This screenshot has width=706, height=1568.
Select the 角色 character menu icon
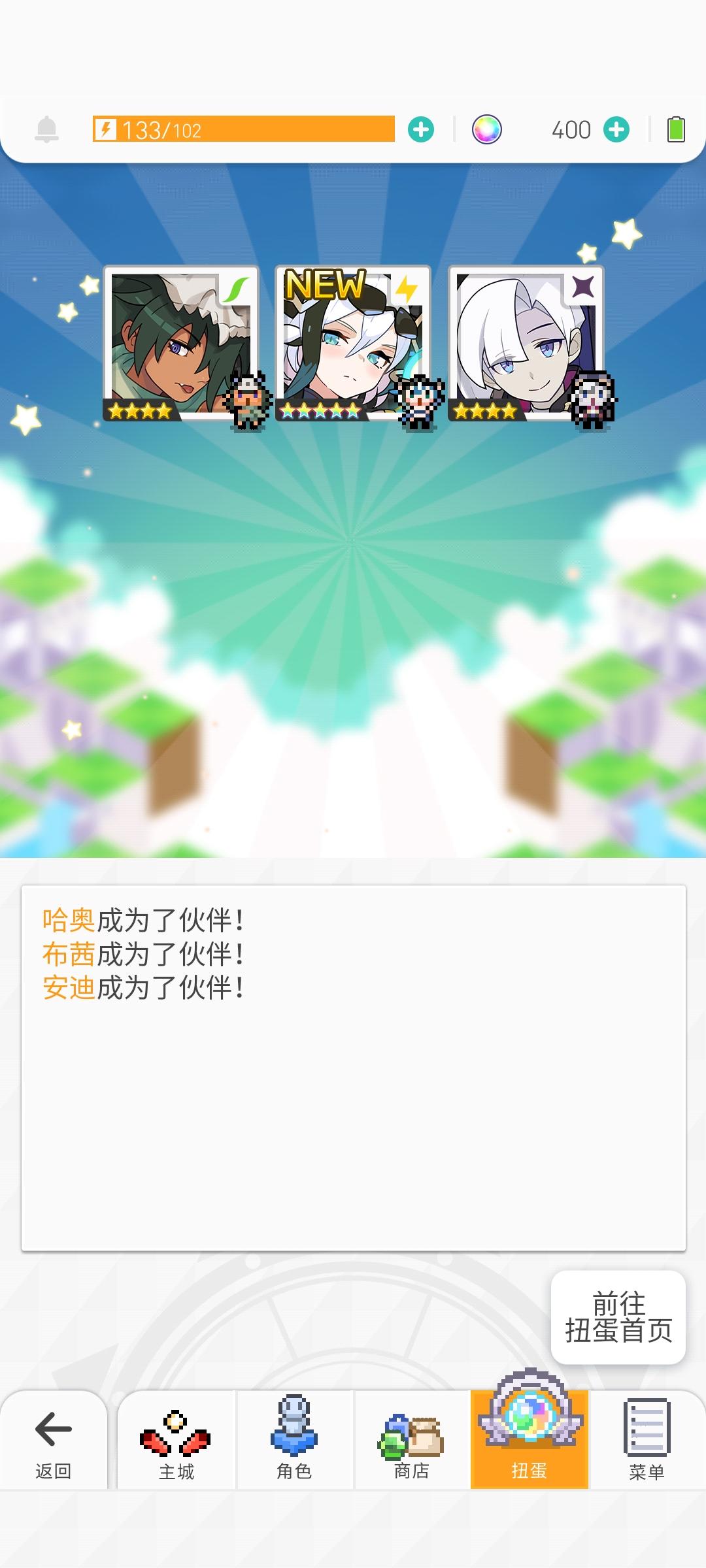[x=294, y=1470]
